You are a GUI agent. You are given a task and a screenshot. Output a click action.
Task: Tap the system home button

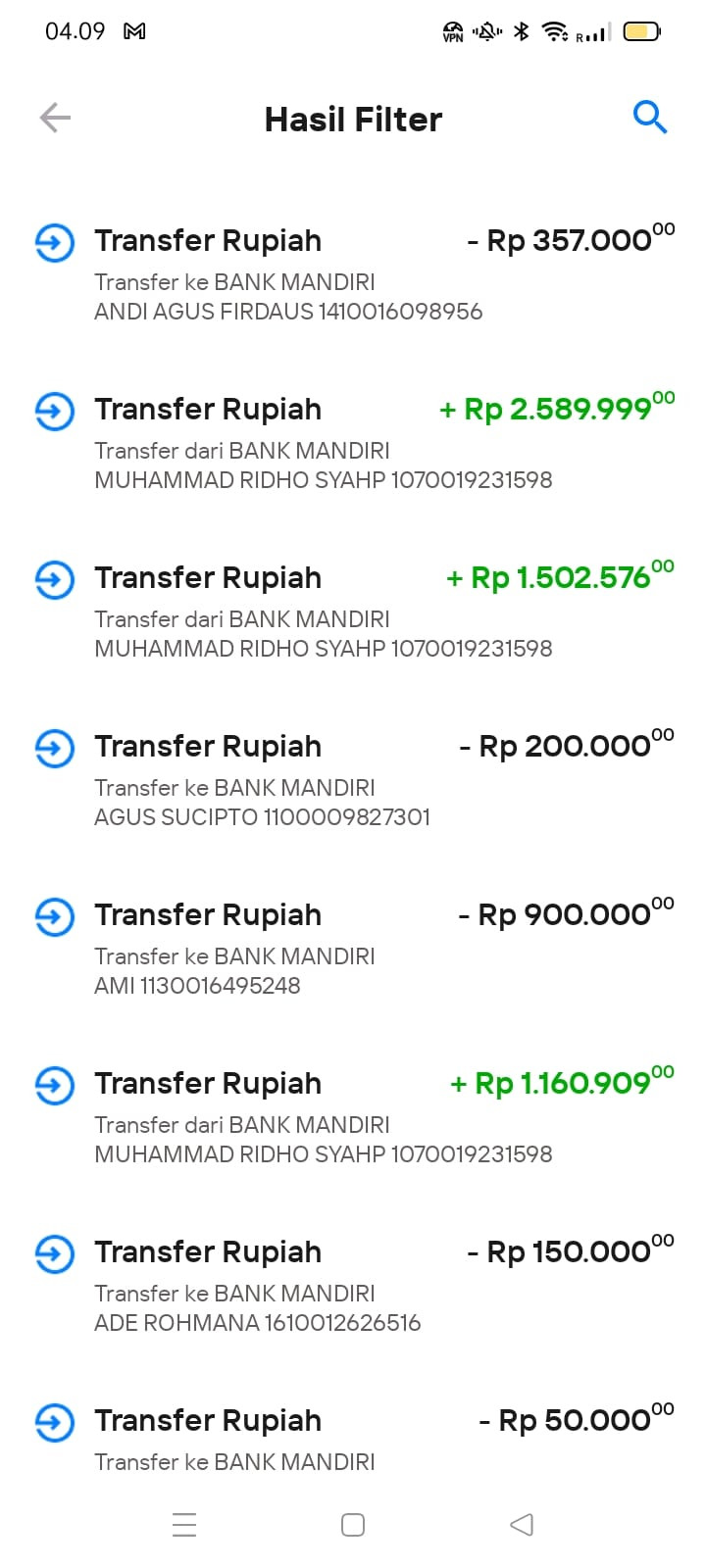[x=353, y=1525]
